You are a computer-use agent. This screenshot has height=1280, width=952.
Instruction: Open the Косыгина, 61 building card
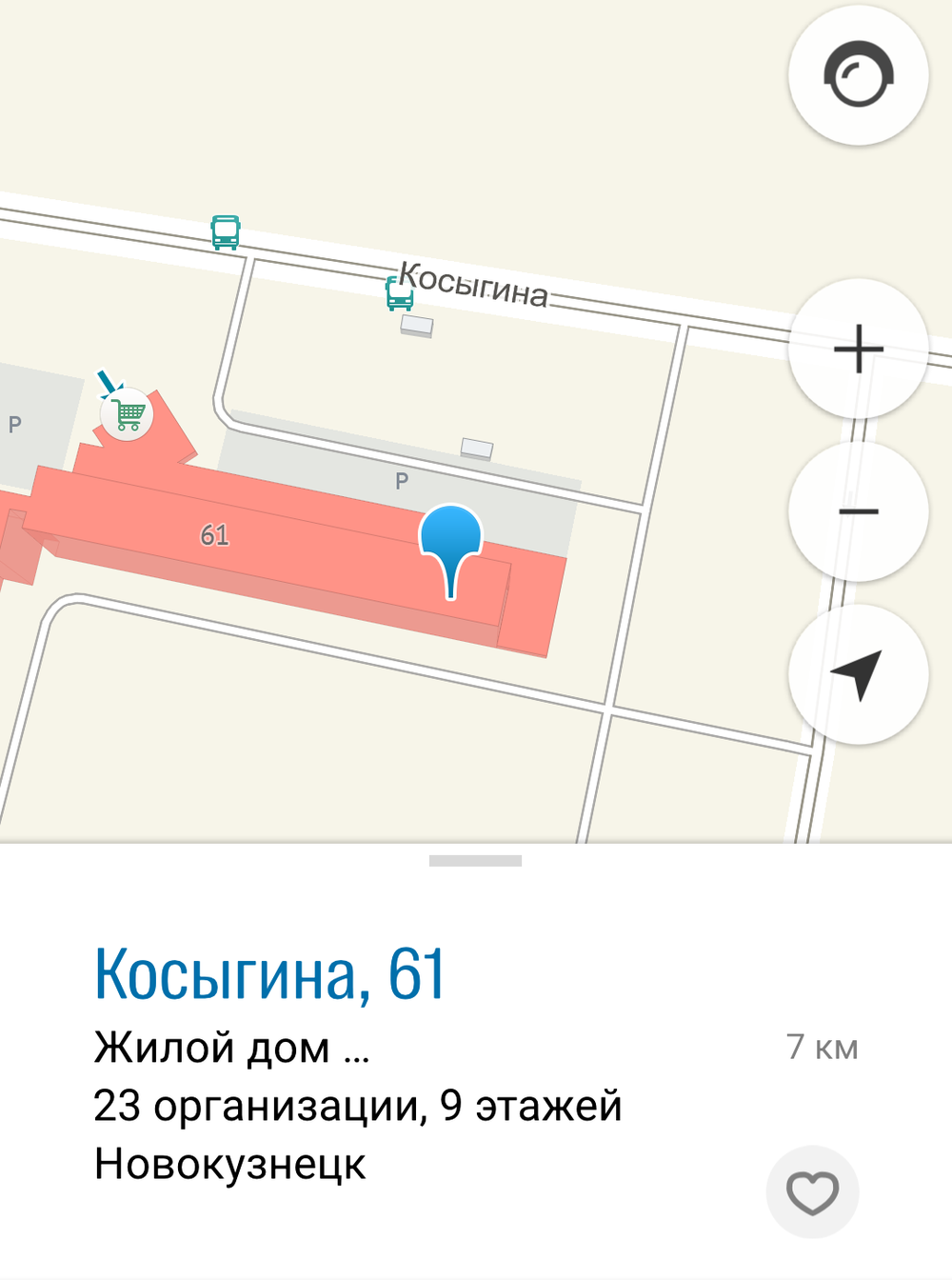click(269, 974)
